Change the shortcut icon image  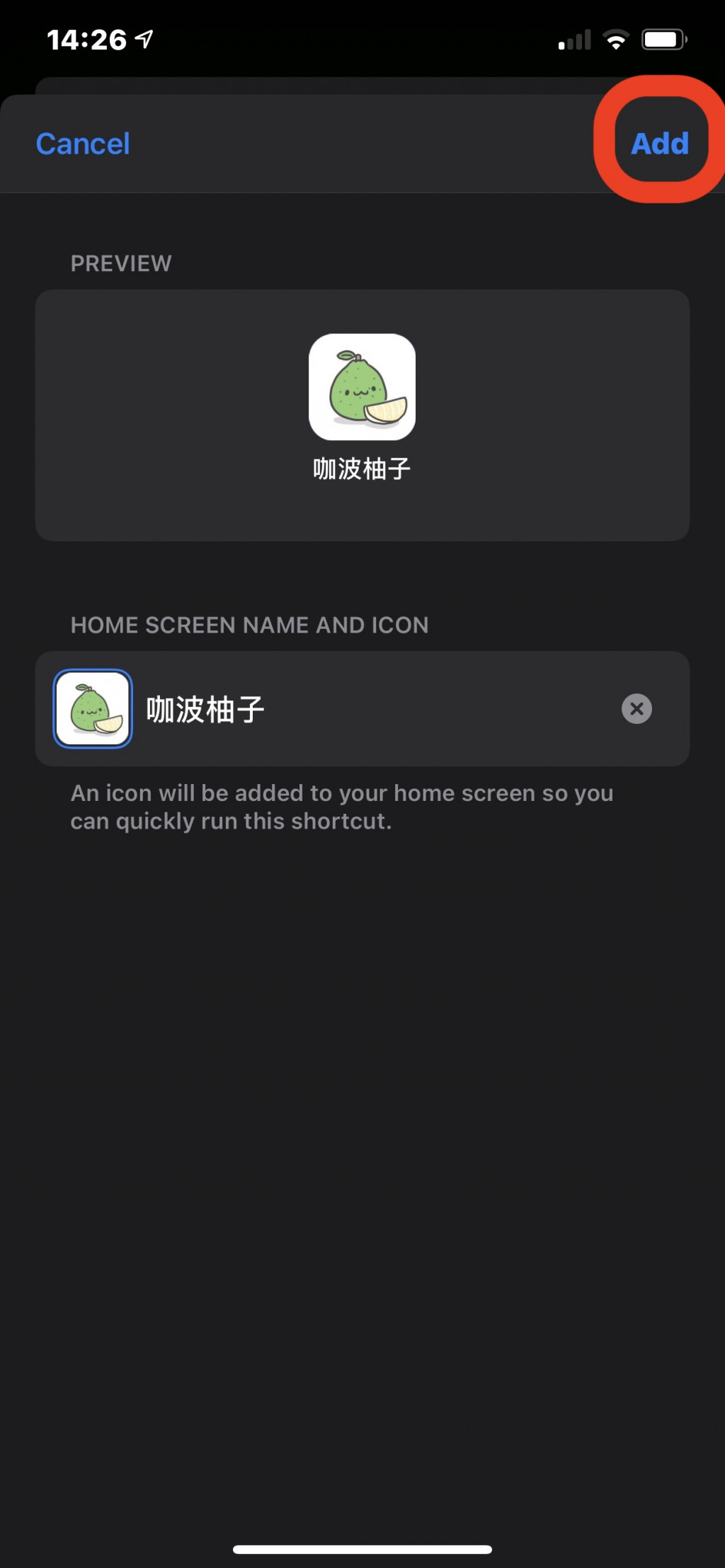(x=93, y=708)
